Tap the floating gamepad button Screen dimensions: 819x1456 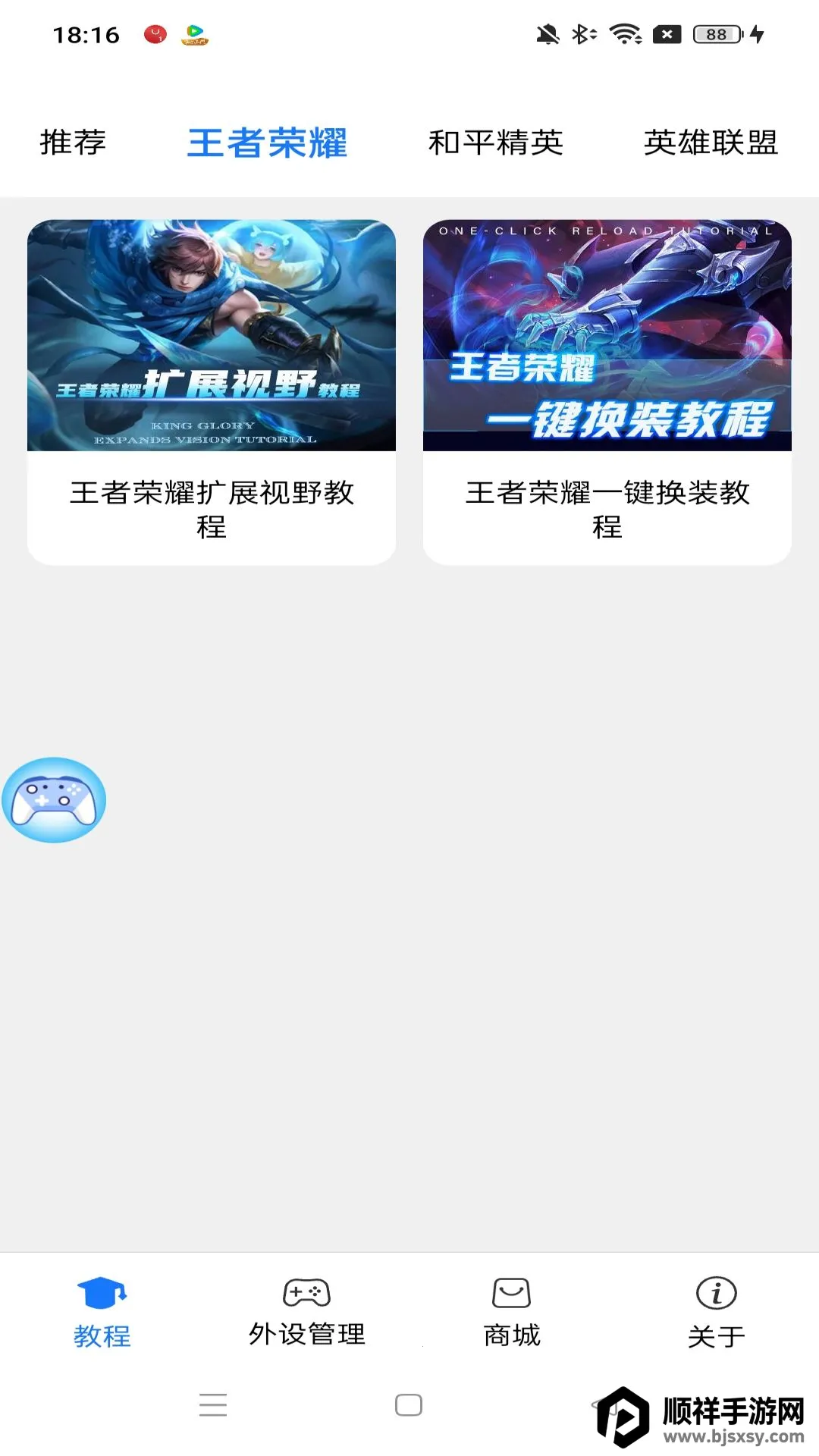point(54,800)
